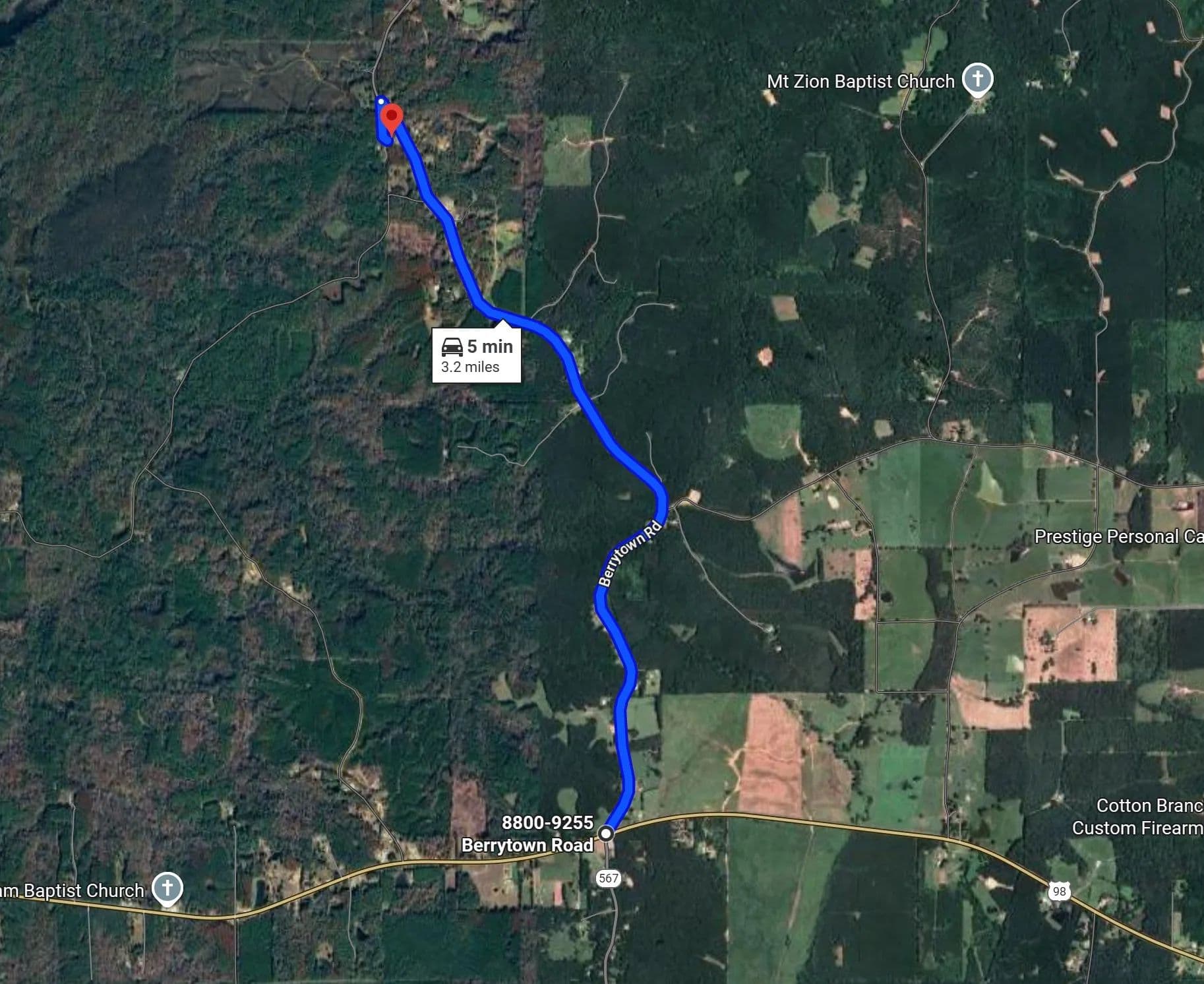The width and height of the screenshot is (1204, 984).
Task: Select the Berrytown Road starting point marker
Action: pos(606,834)
